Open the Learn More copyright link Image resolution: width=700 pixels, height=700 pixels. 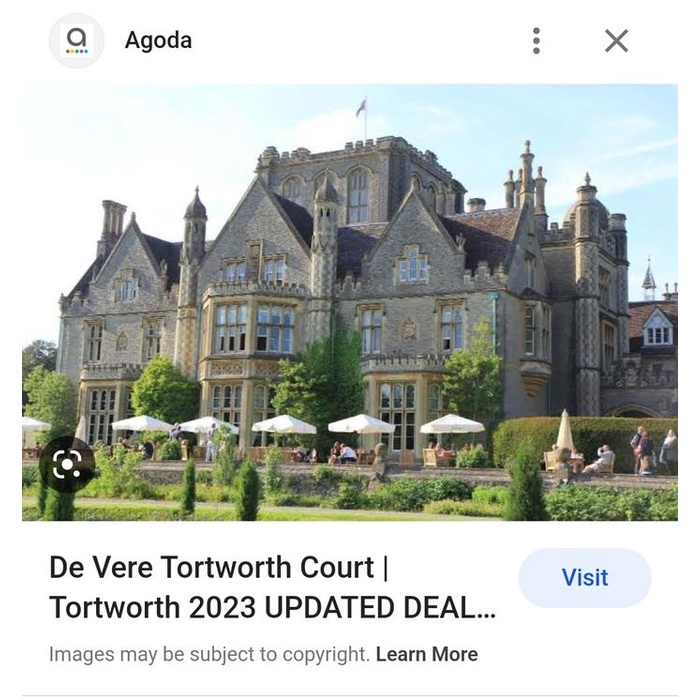tap(427, 655)
